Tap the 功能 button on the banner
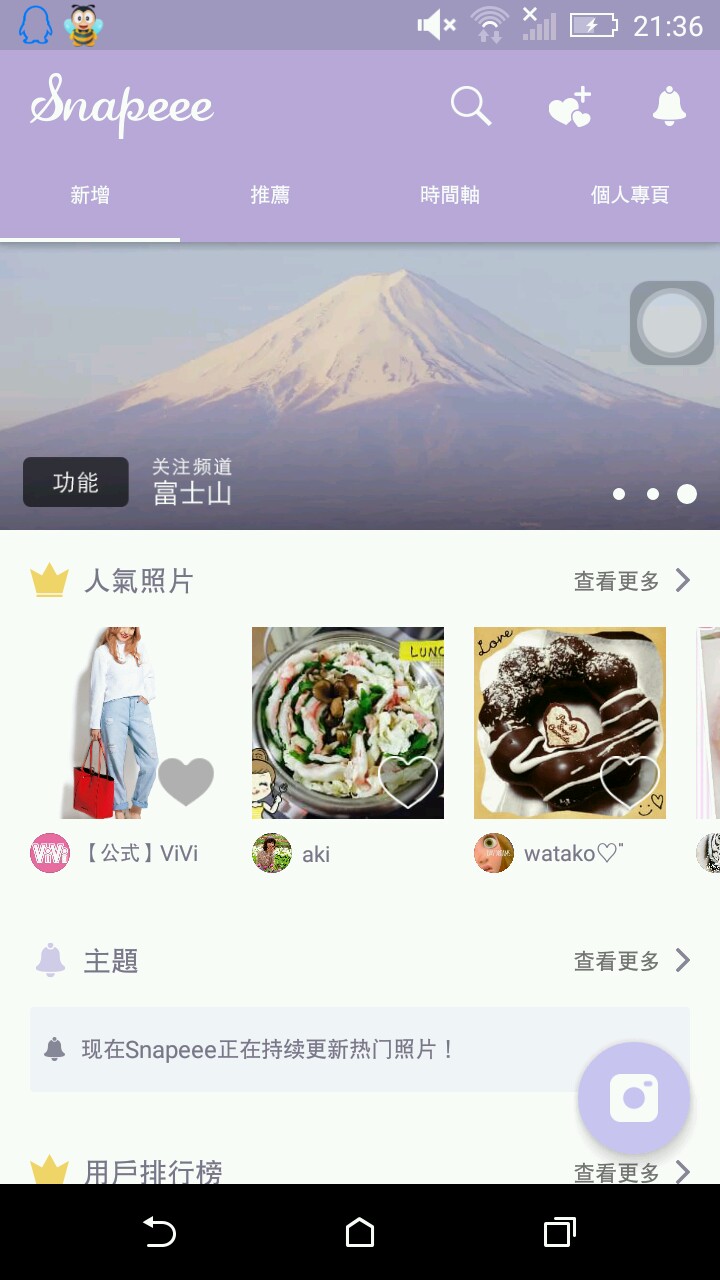Viewport: 720px width, 1280px height. (76, 482)
